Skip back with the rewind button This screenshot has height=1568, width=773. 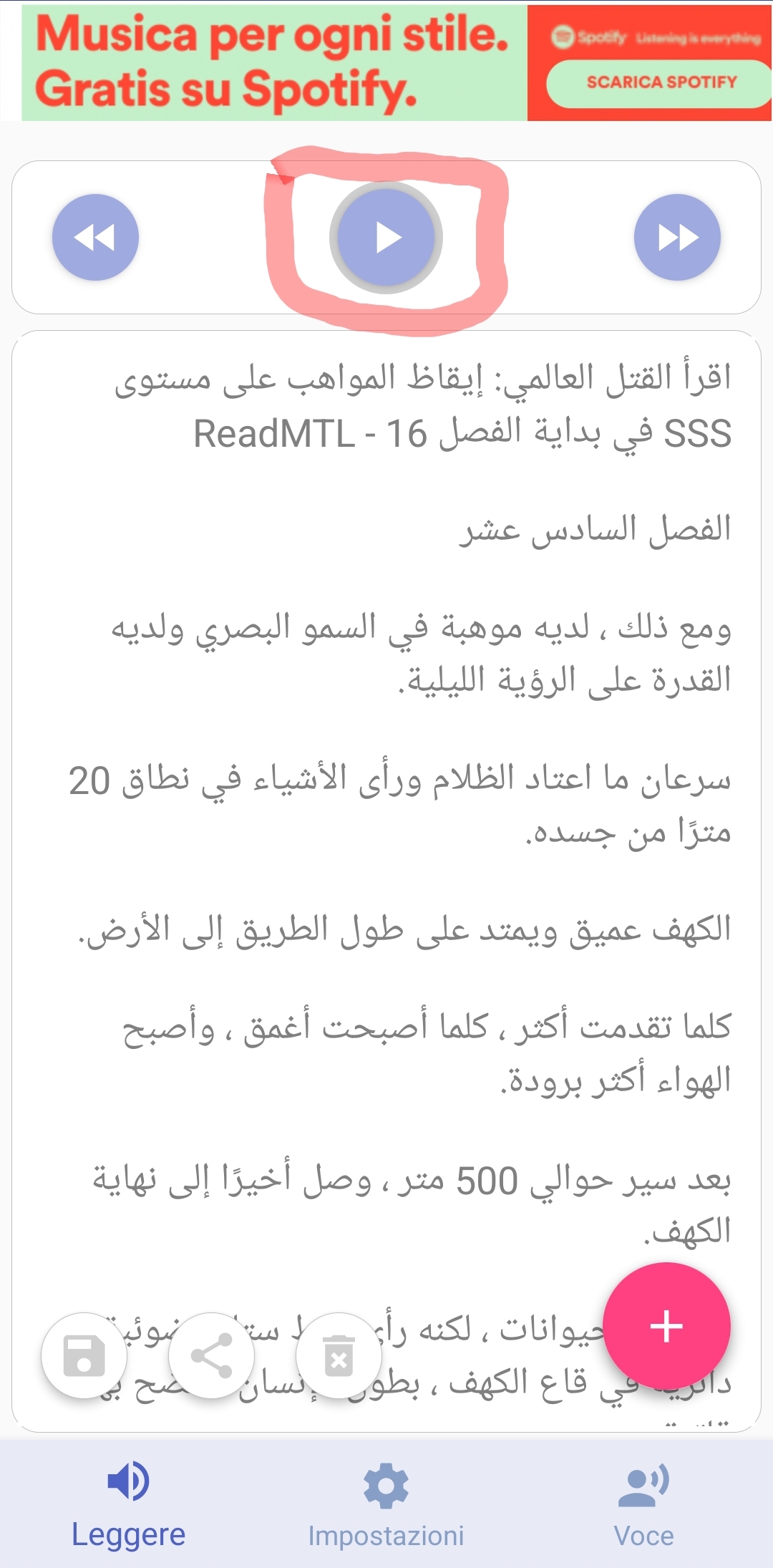click(x=95, y=237)
